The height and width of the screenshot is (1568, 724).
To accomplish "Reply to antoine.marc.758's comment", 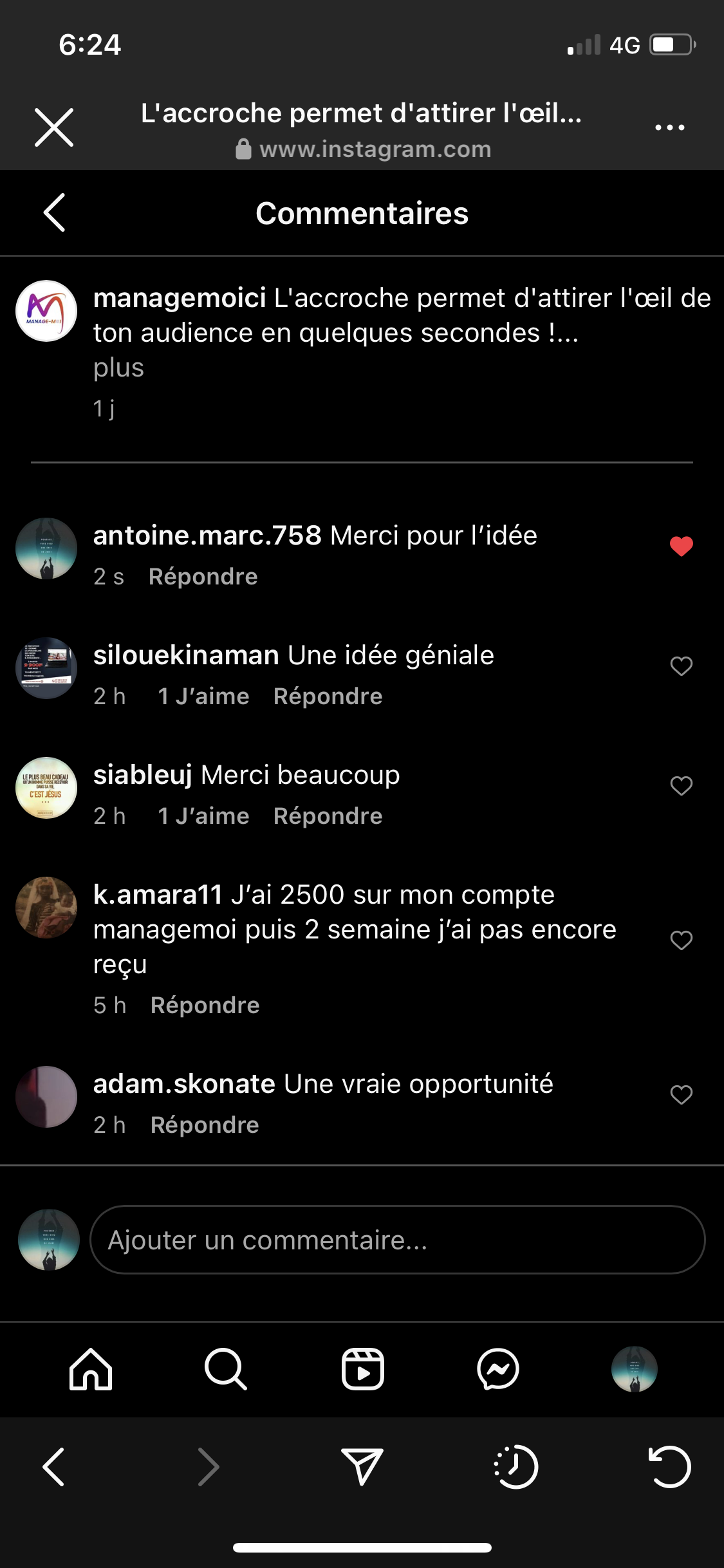I will (x=203, y=577).
